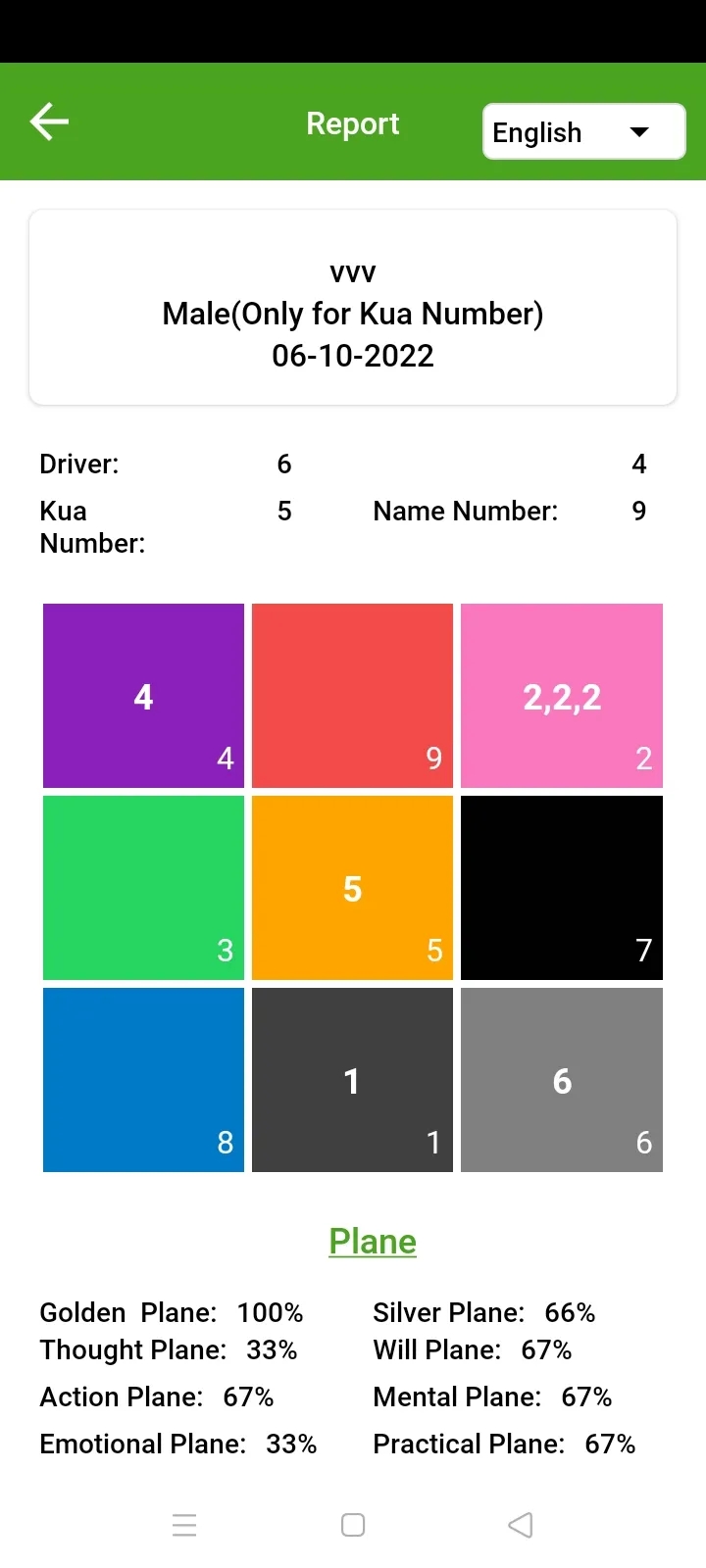
Task: Tap the system back button
Action: click(x=521, y=1525)
